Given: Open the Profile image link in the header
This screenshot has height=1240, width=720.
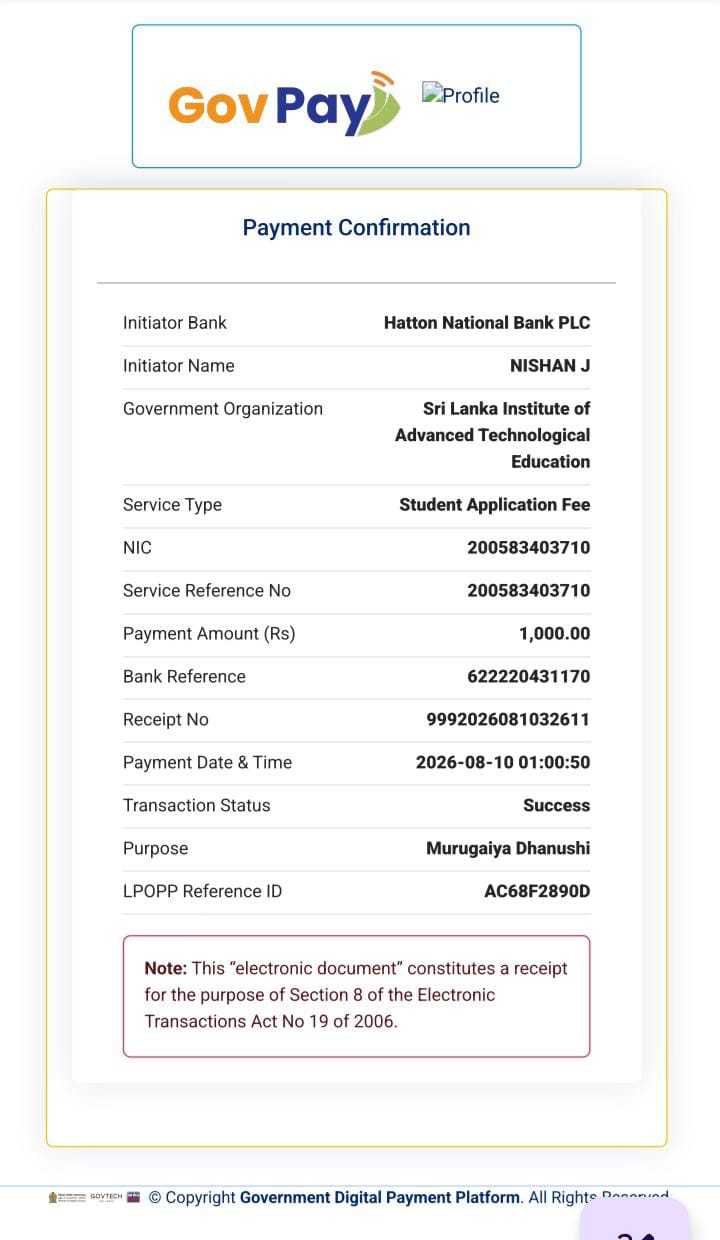Looking at the screenshot, I should (x=460, y=95).
